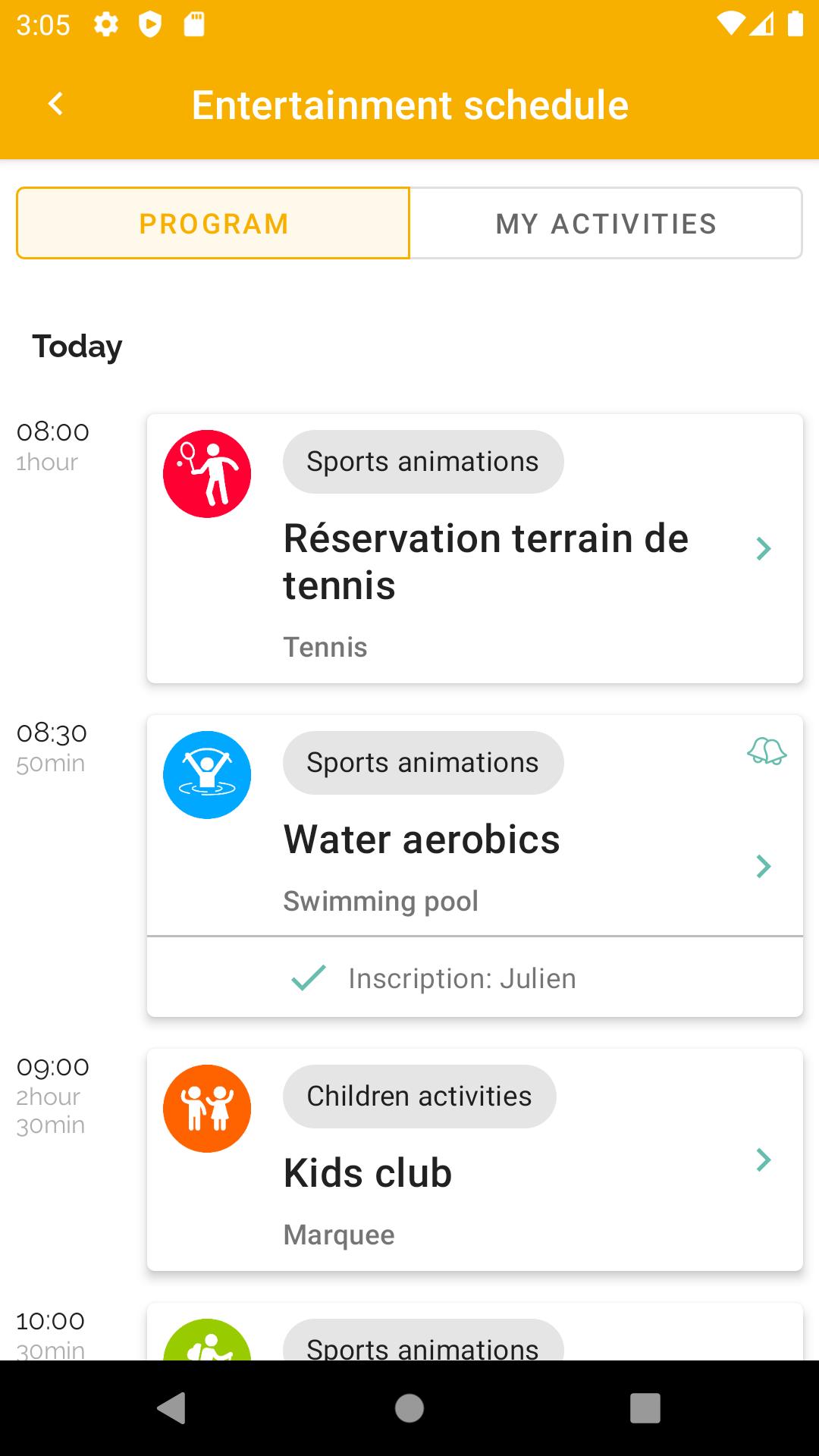Open the 10:00 Sports animations card
Viewport: 819px width, 1456px height.
(x=475, y=1332)
